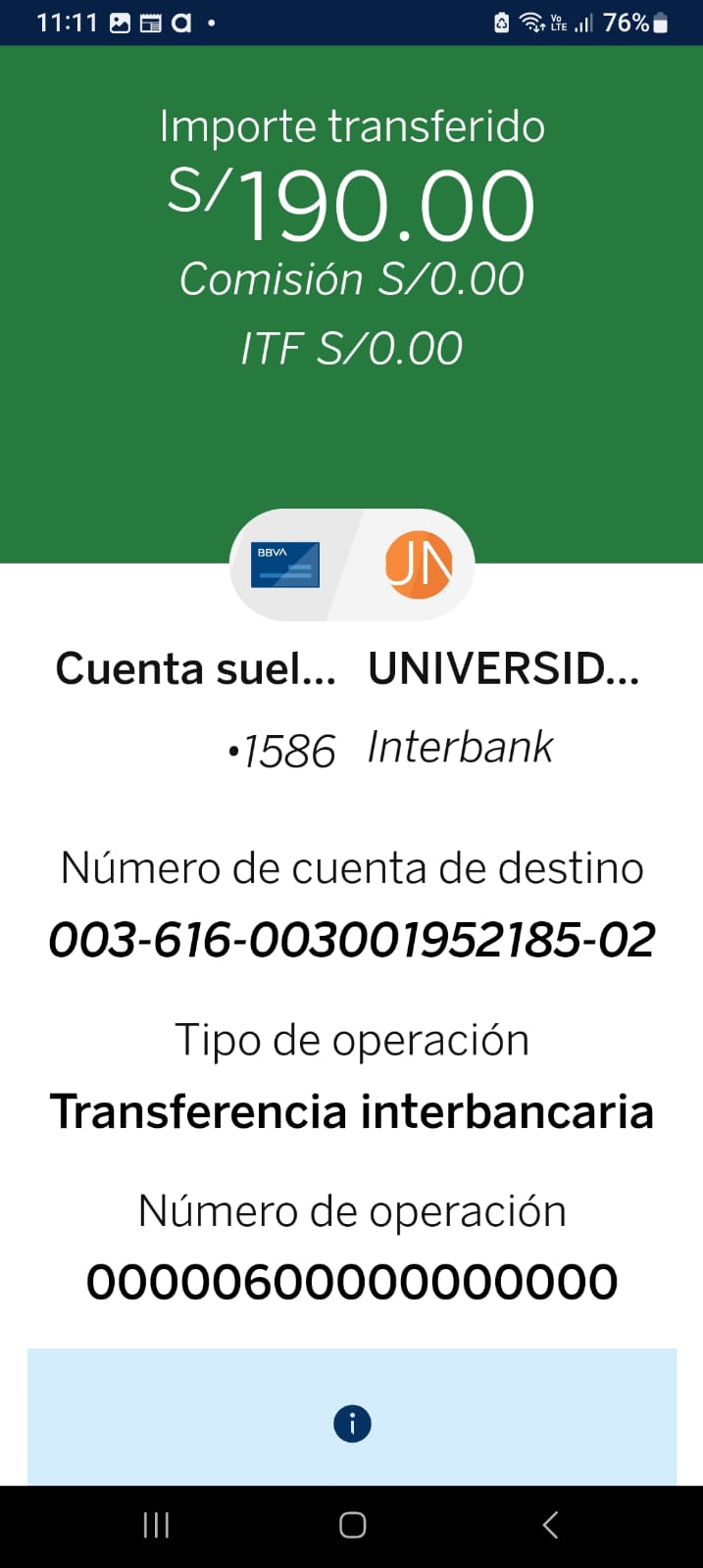Screen dimensions: 703x1568
Task: Tap the info icon in the blue banner
Action: [352, 1423]
